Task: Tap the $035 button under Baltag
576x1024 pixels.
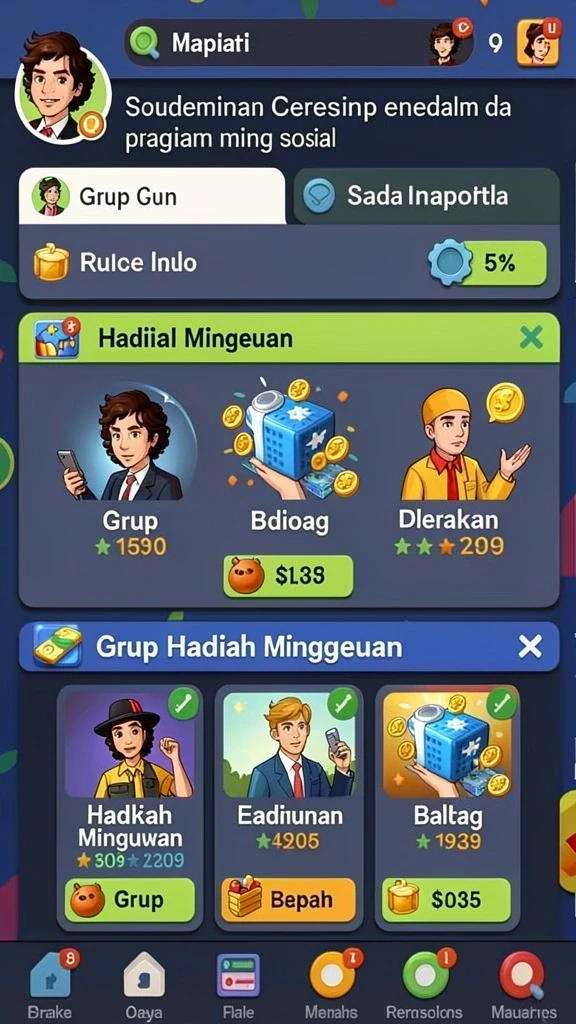Action: (x=446, y=900)
